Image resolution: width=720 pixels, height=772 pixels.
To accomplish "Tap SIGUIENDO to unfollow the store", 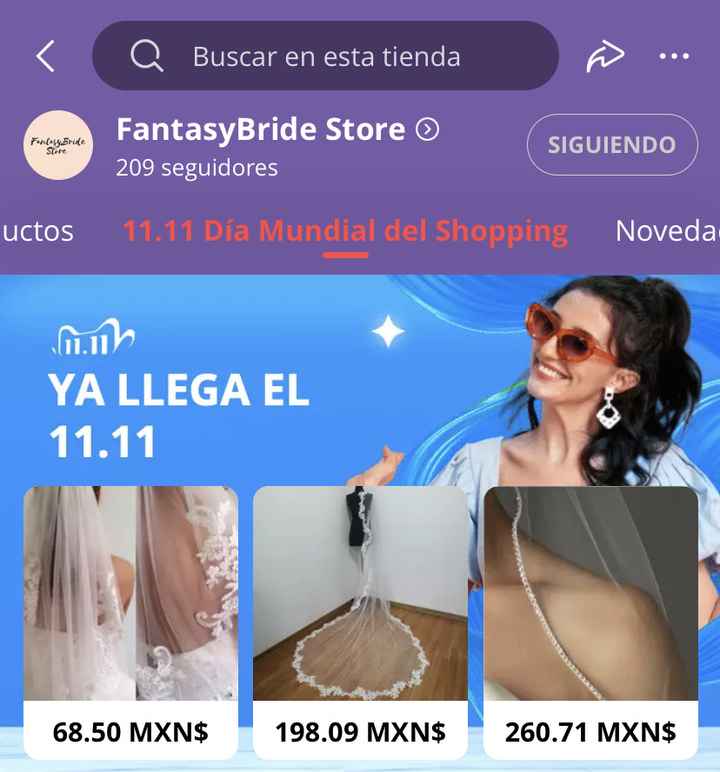I will (611, 143).
